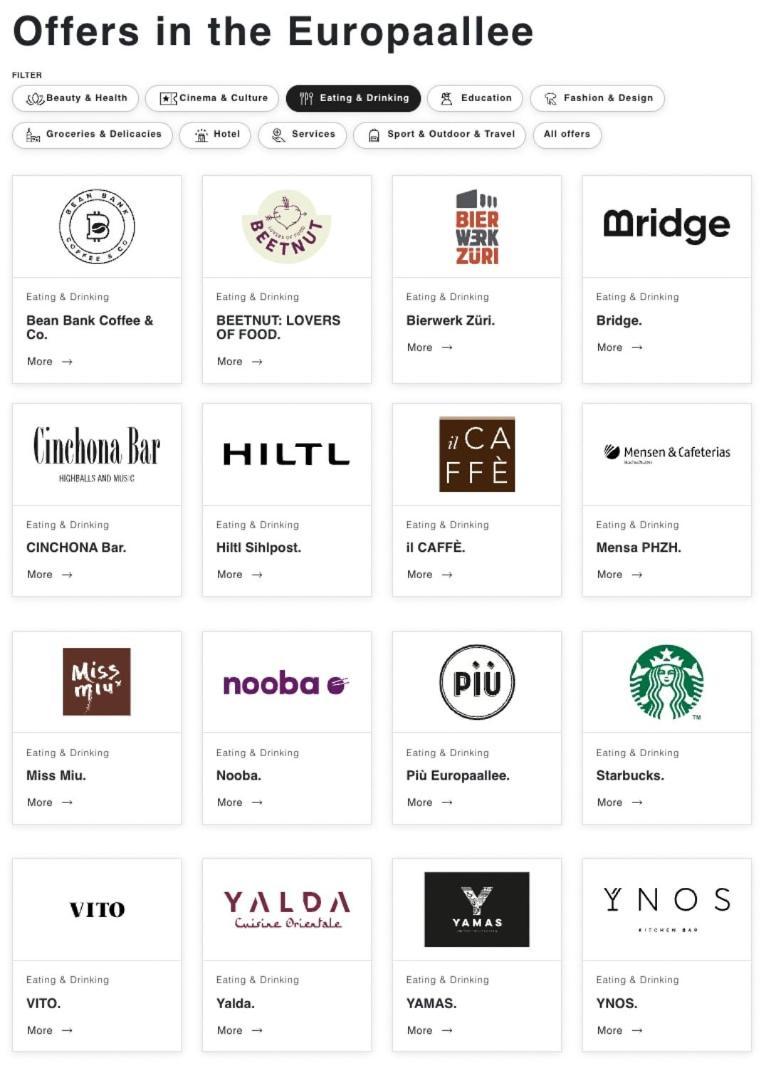Filter by Sport & Outdoor & Travel
The image size is (776, 1068).
(439, 134)
